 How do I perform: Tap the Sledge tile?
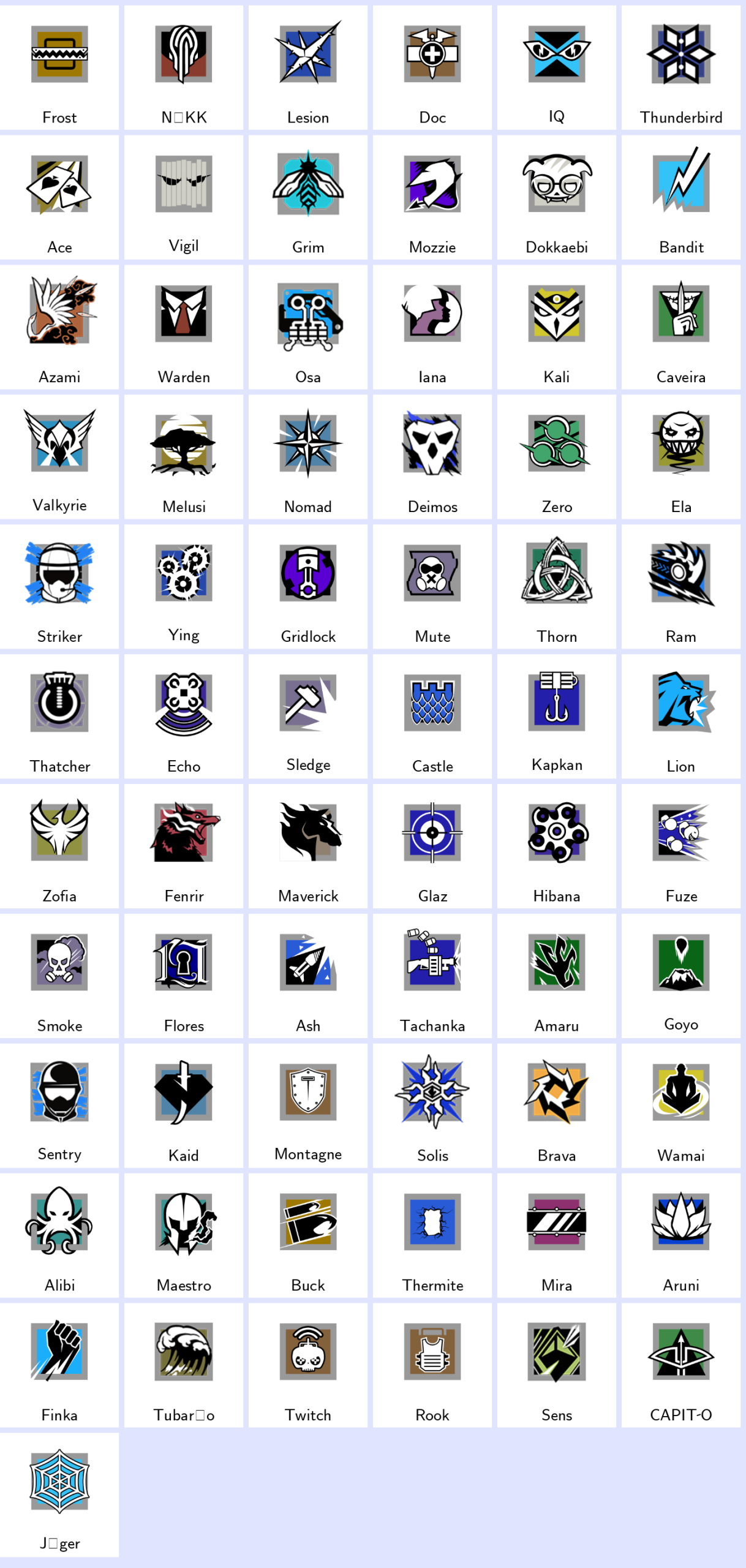click(307, 717)
